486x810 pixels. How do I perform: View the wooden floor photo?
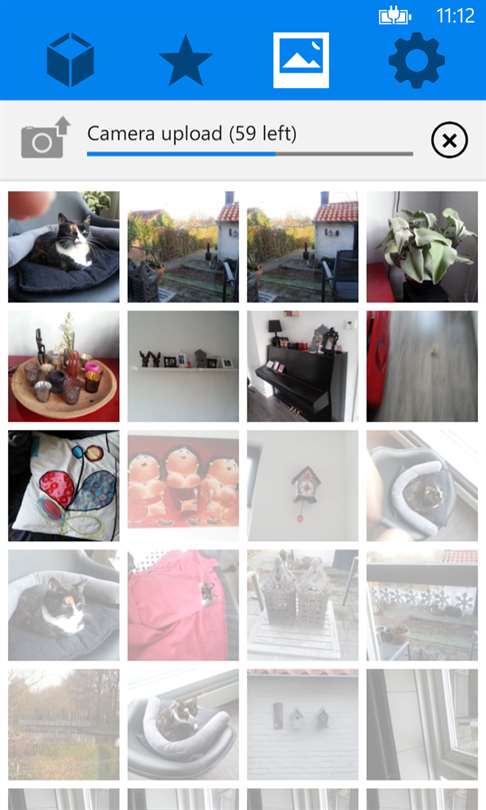point(422,366)
